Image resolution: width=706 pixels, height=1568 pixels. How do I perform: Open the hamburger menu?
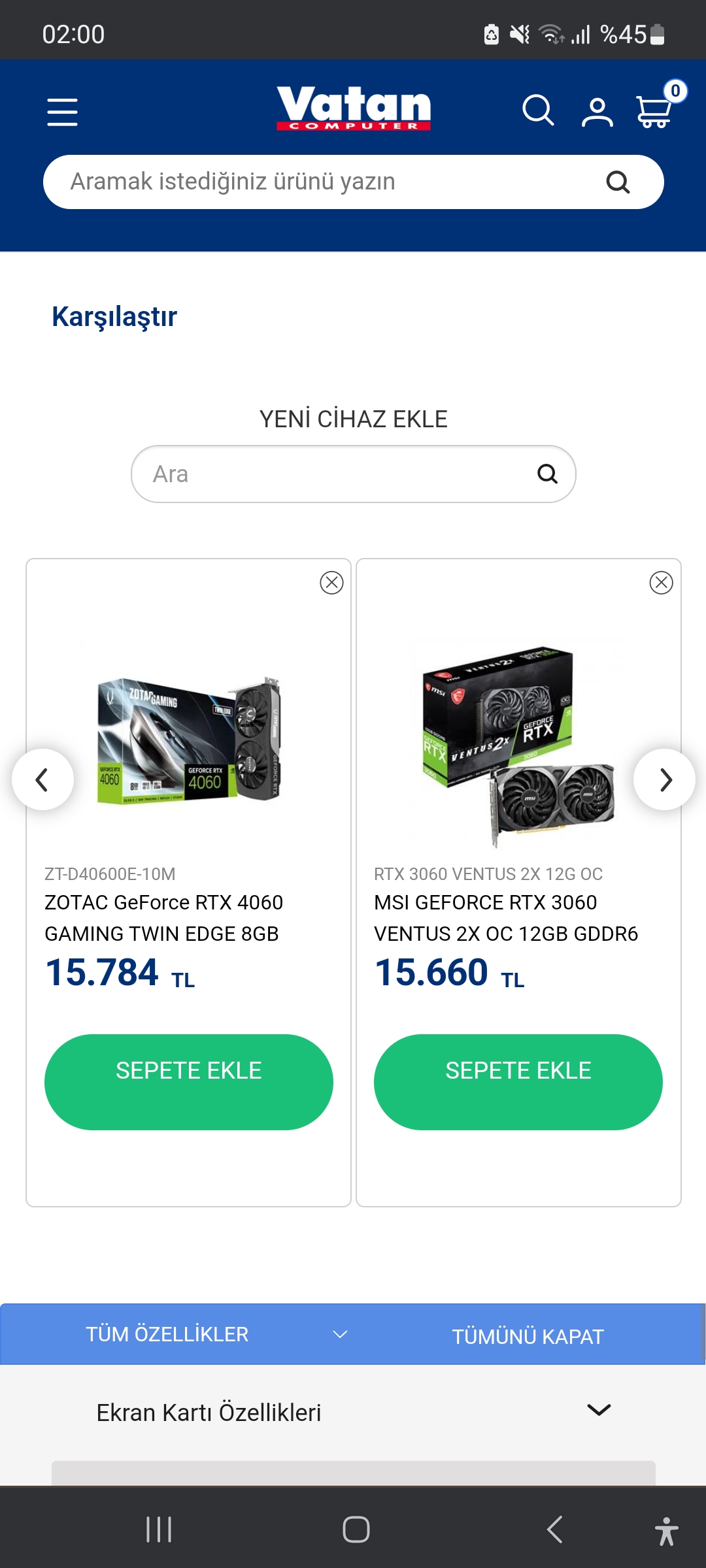63,112
